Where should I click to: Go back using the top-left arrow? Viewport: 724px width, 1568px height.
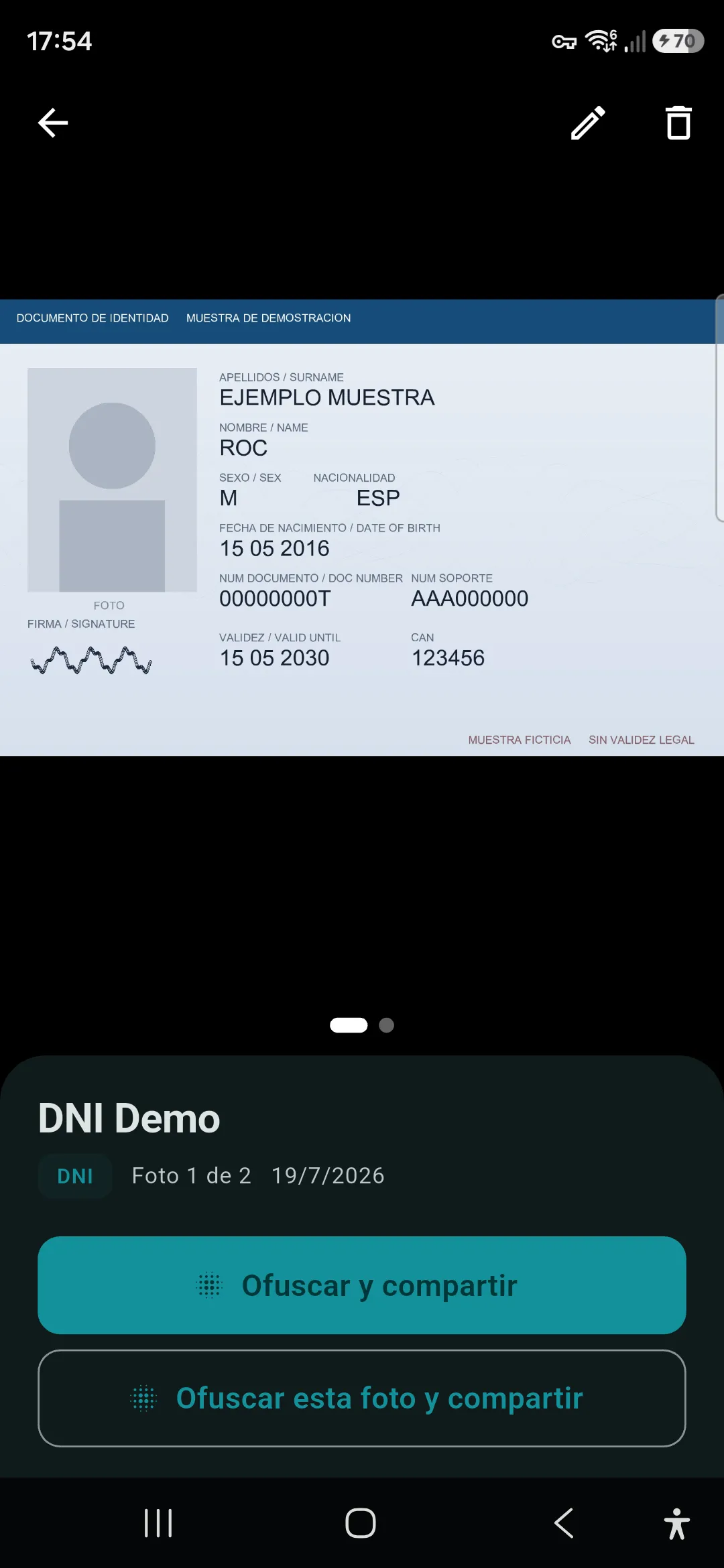coord(53,123)
